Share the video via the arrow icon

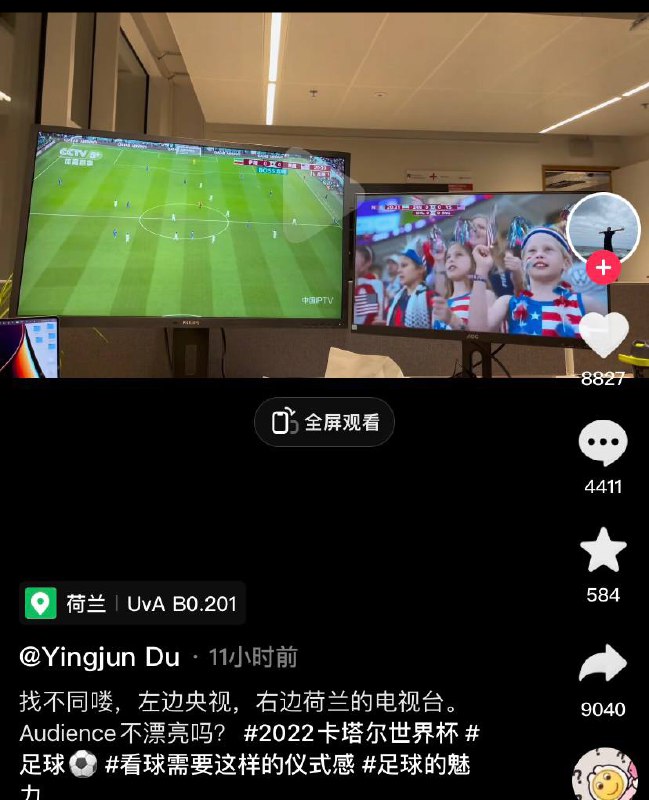tap(603, 664)
